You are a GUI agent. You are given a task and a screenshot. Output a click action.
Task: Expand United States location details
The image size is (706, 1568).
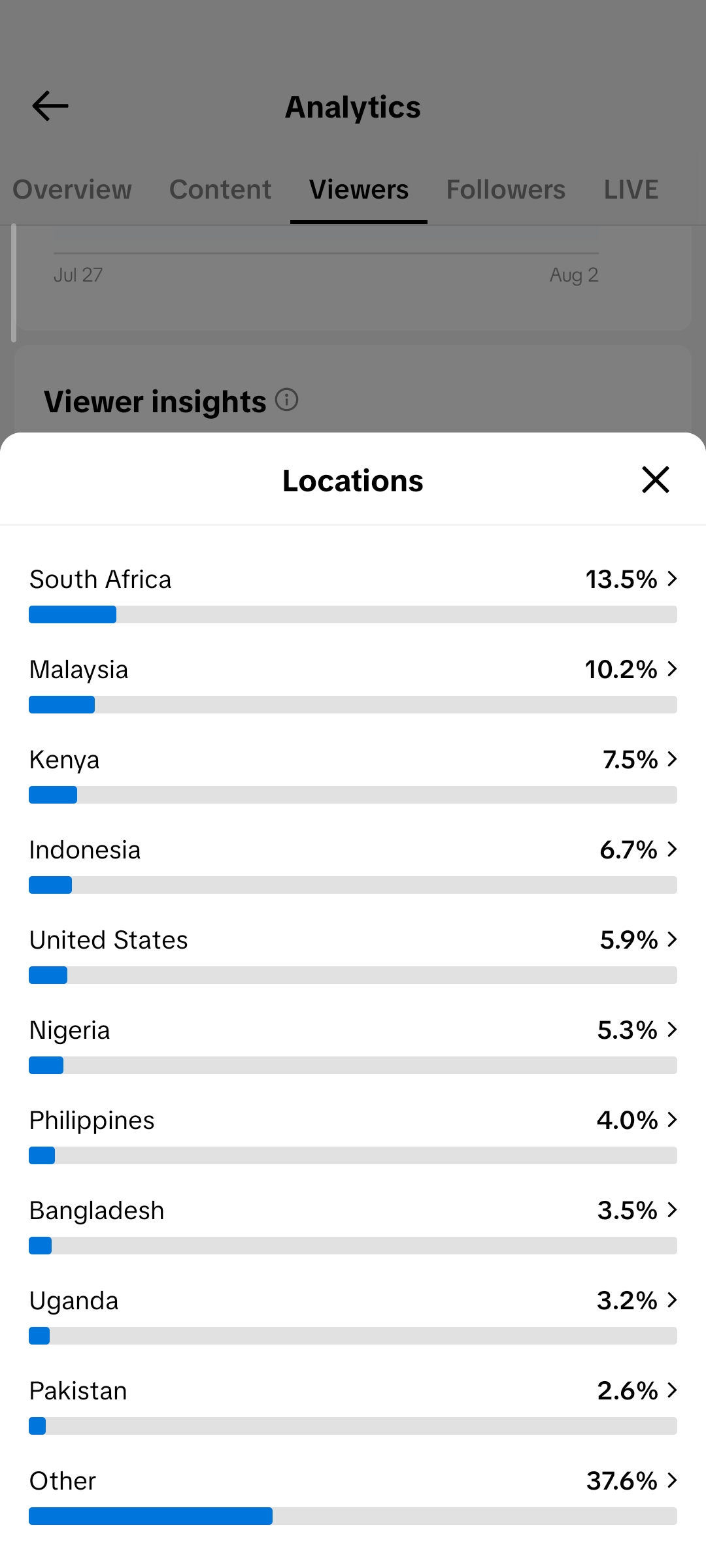353,955
